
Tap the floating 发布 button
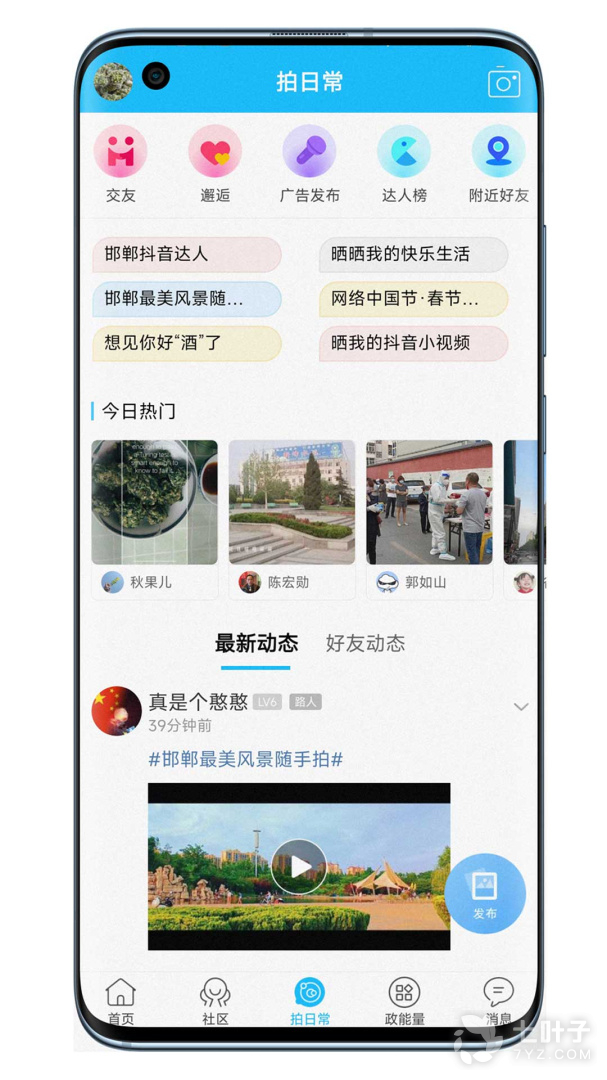(x=485, y=893)
